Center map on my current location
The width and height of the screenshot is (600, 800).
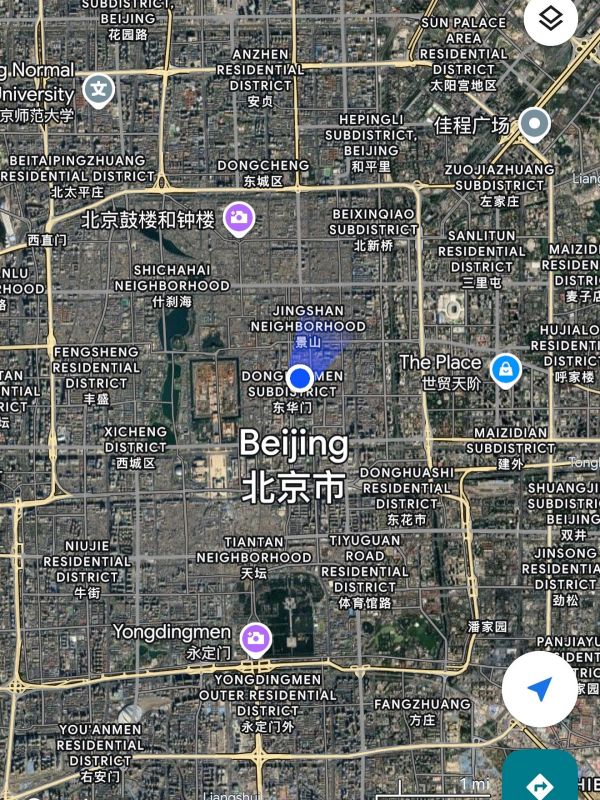539,688
